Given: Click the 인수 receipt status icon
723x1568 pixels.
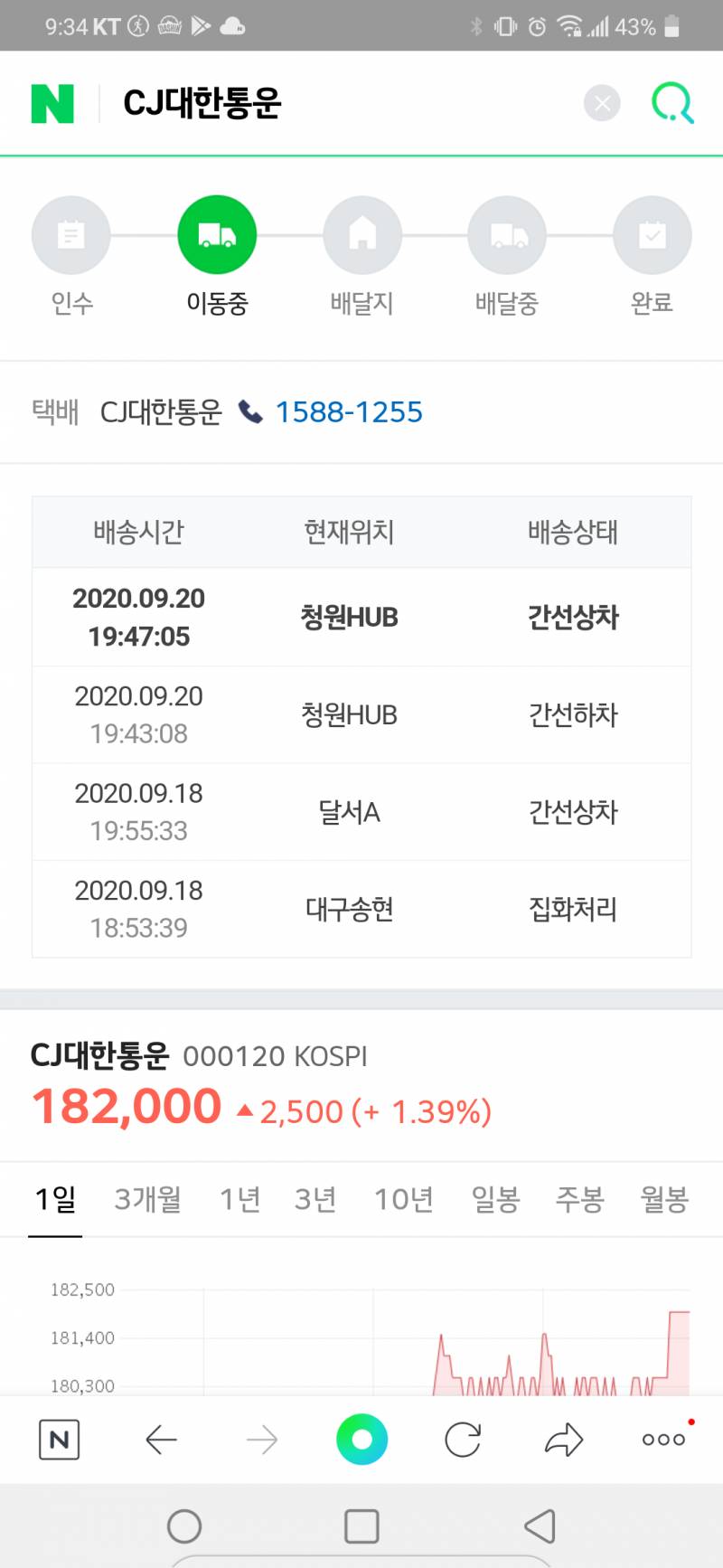Looking at the screenshot, I should [71, 233].
